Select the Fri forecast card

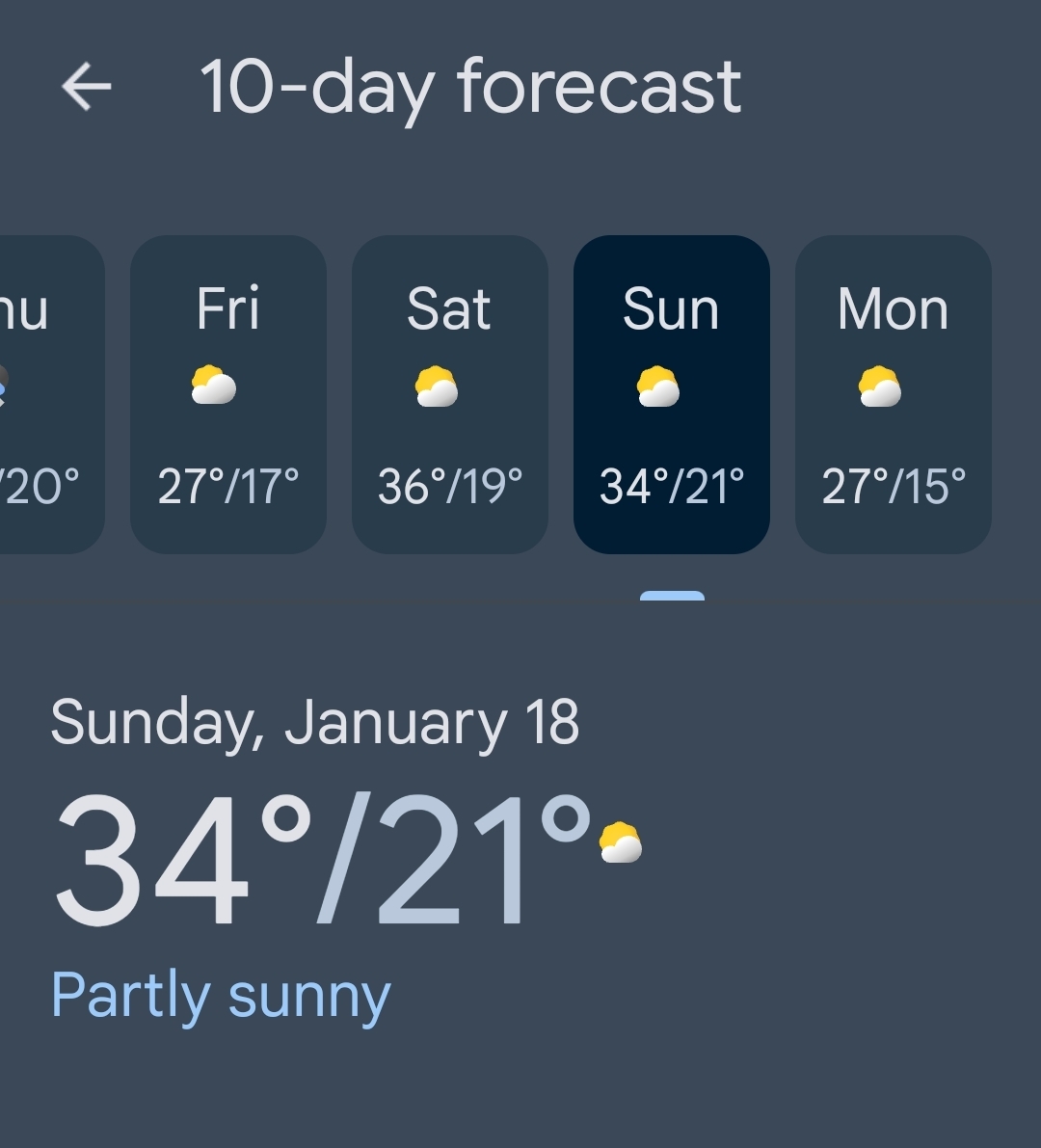click(228, 395)
